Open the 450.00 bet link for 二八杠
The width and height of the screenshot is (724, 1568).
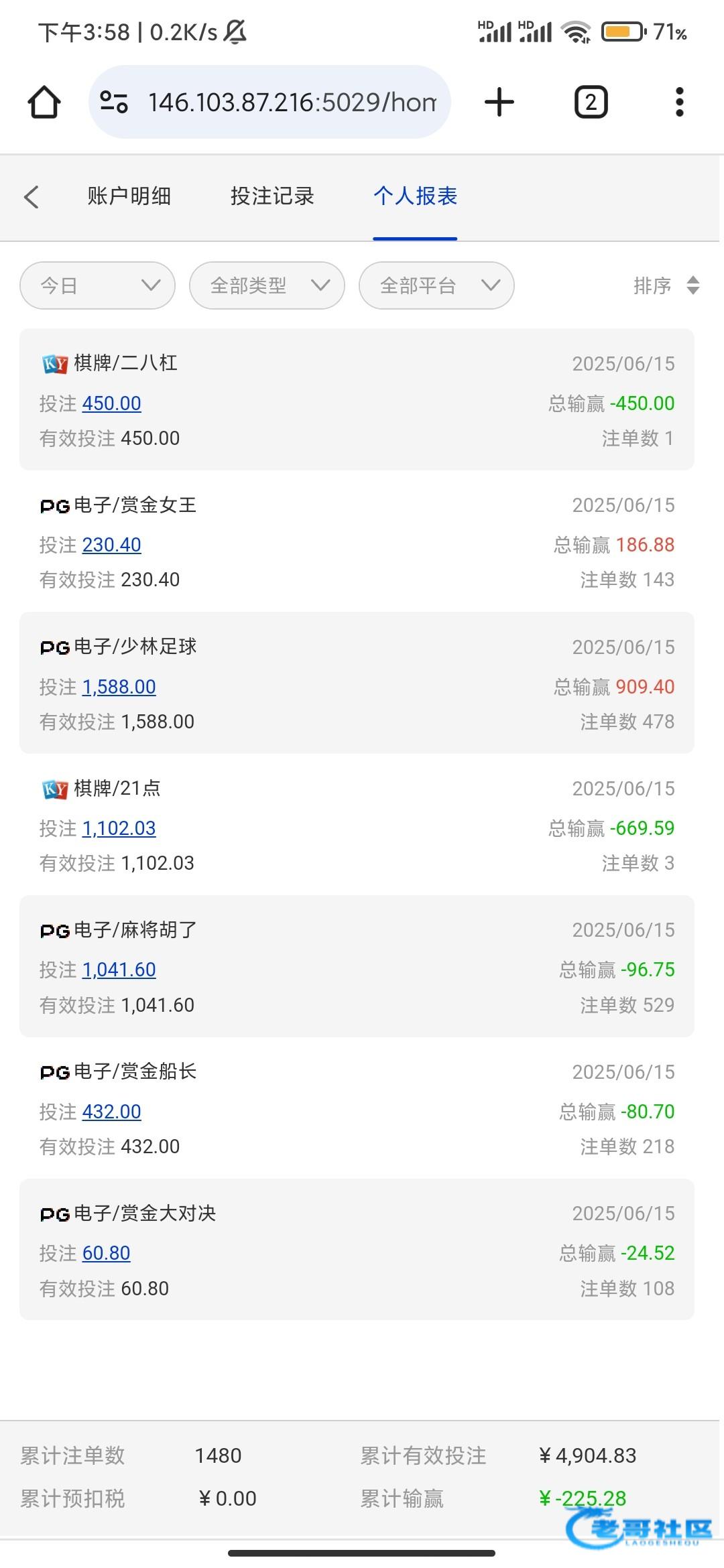[111, 403]
